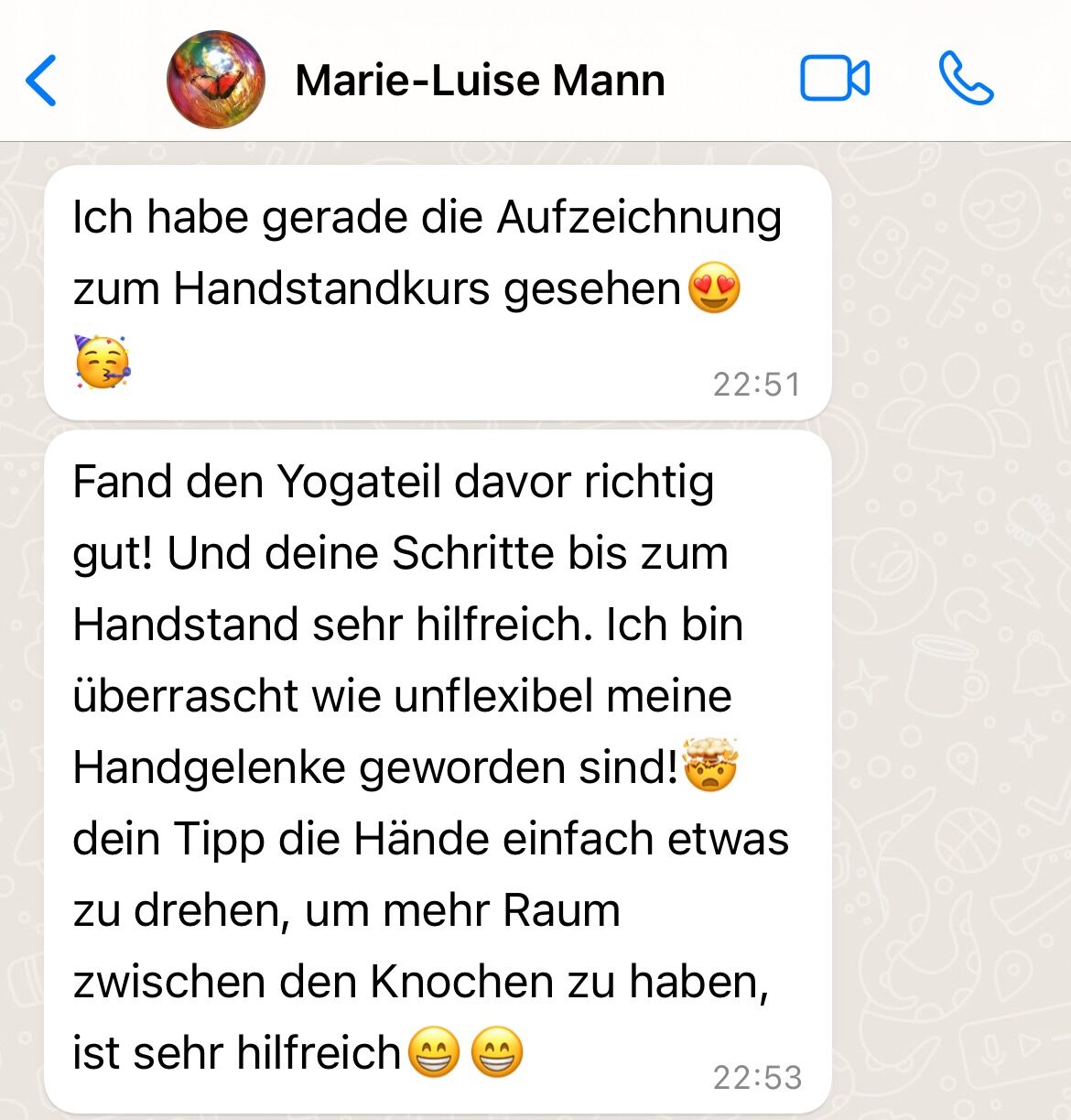Go back to the chat list
The height and width of the screenshot is (1120, 1071).
click(41, 81)
